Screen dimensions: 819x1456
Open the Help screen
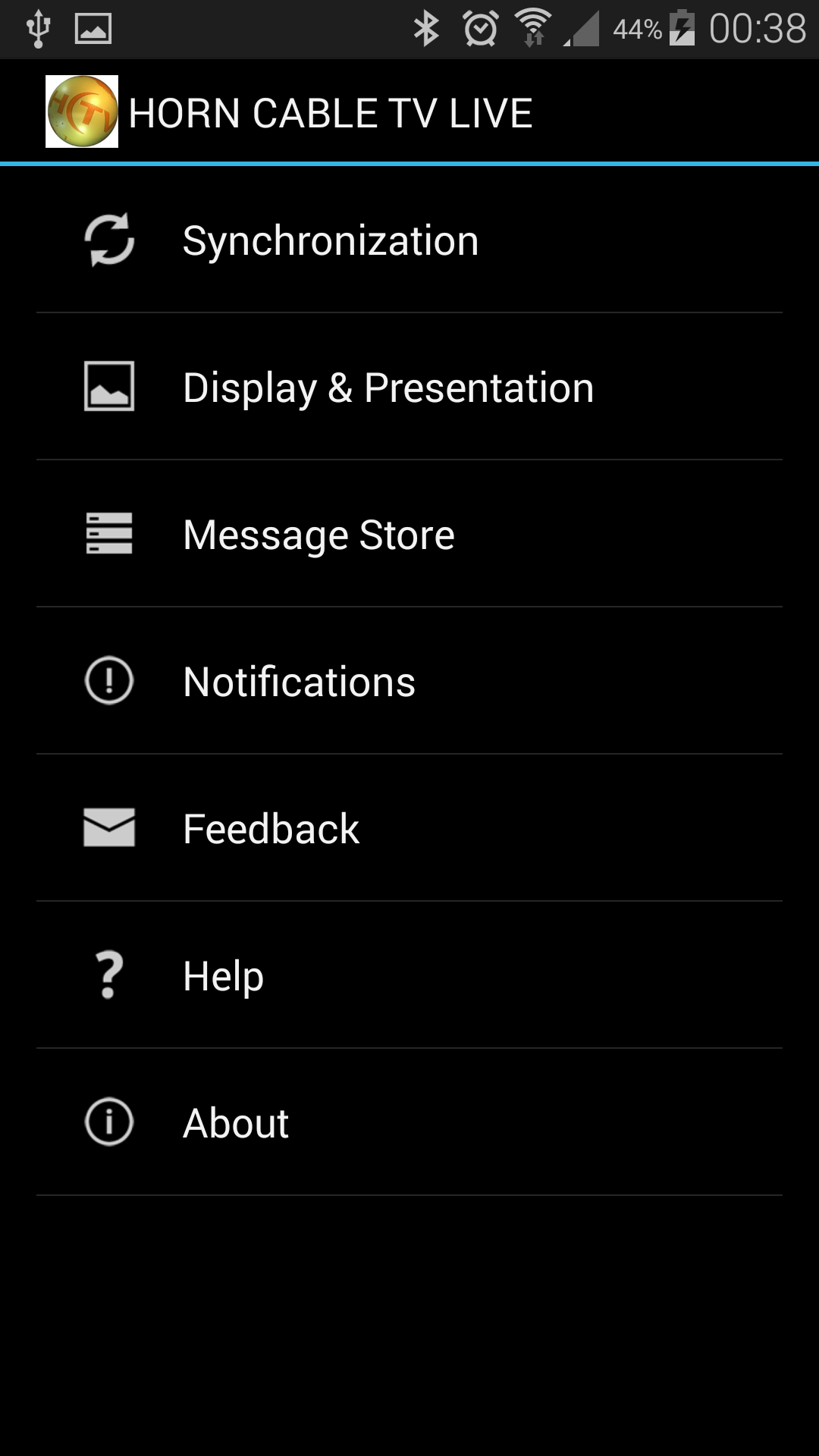221,975
